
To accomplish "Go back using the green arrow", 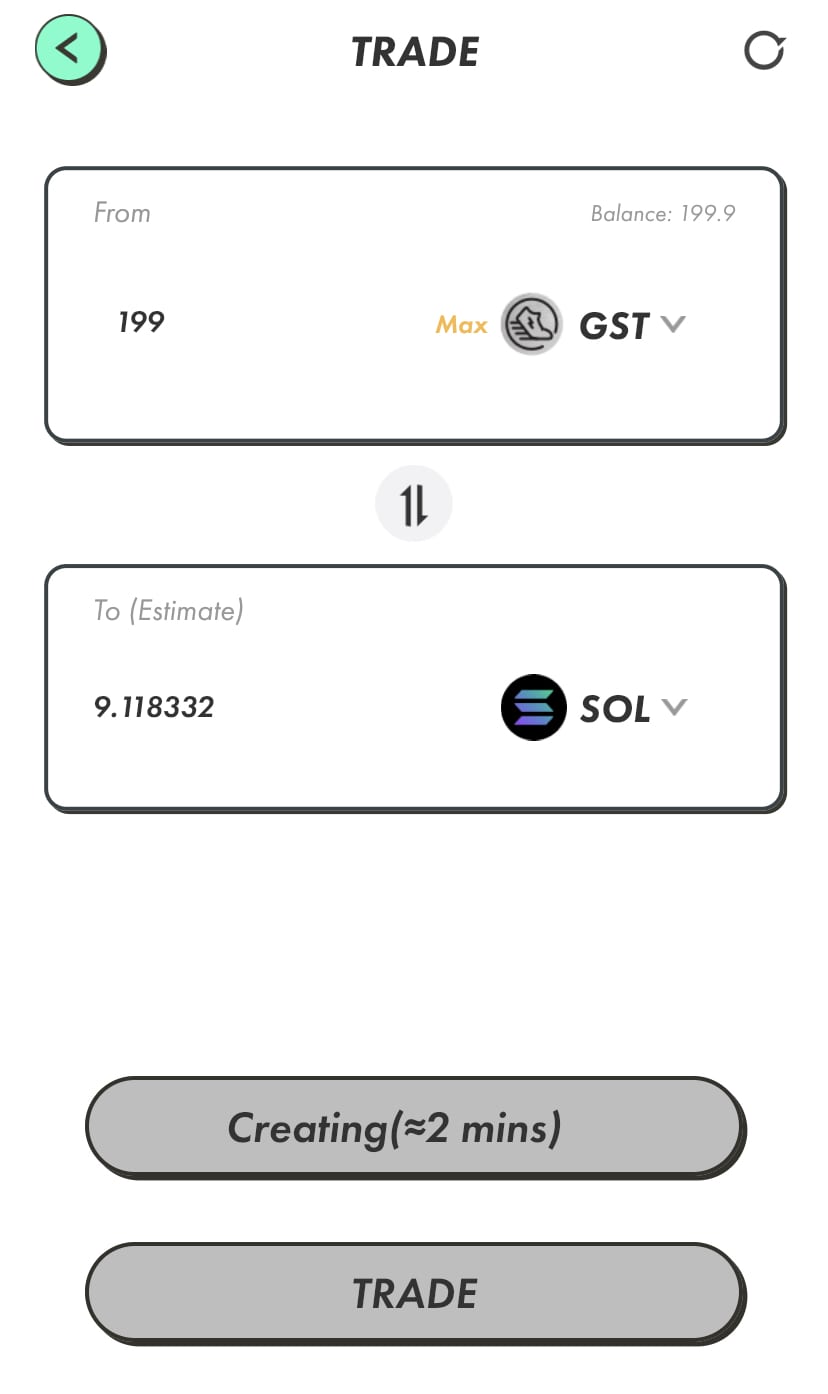I will [x=70, y=49].
